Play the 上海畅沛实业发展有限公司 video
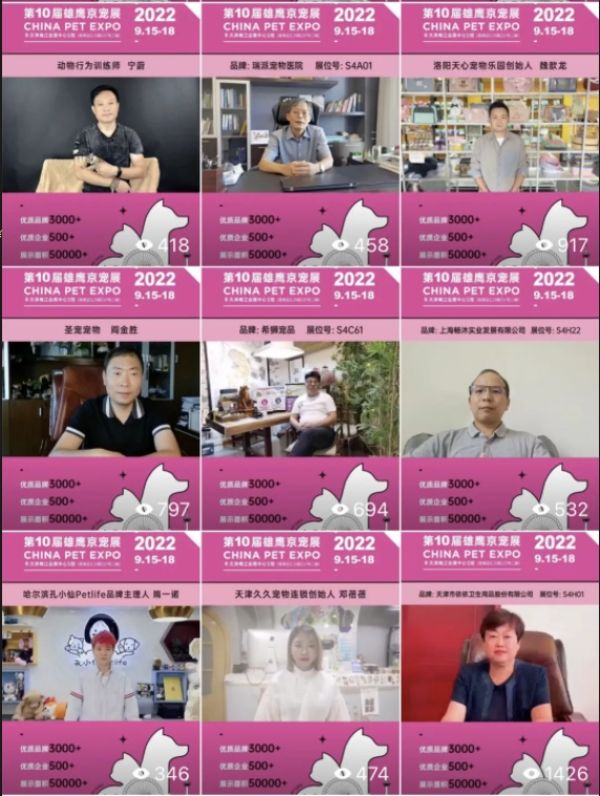The width and height of the screenshot is (600, 796). pos(500,400)
